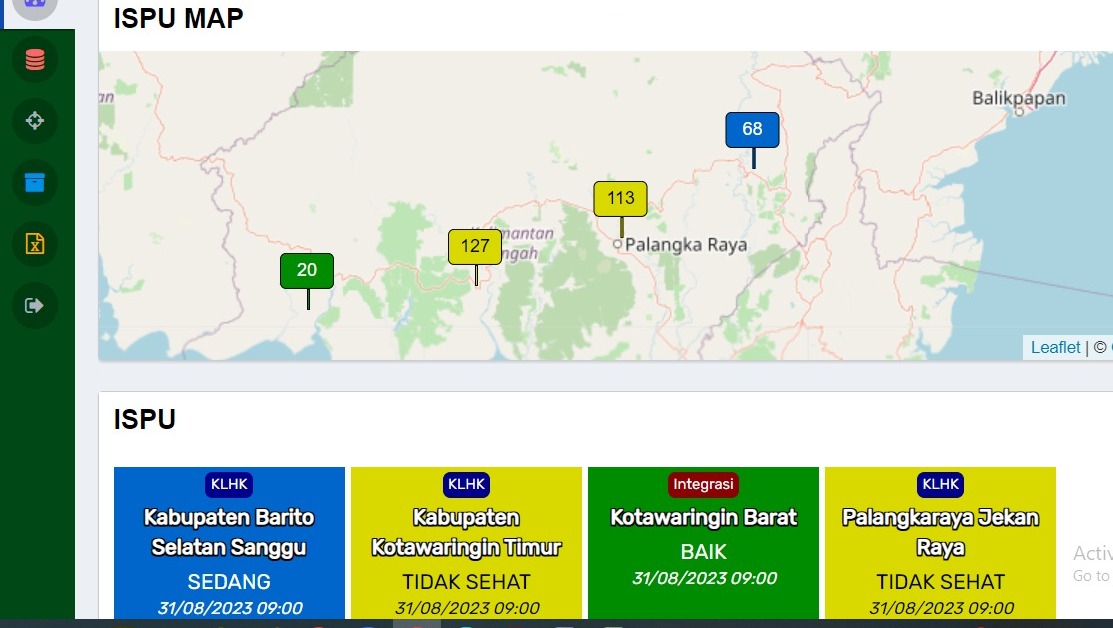Screen dimensions: 1113x628
Task: Open the database icon in sidebar
Action: [35, 60]
